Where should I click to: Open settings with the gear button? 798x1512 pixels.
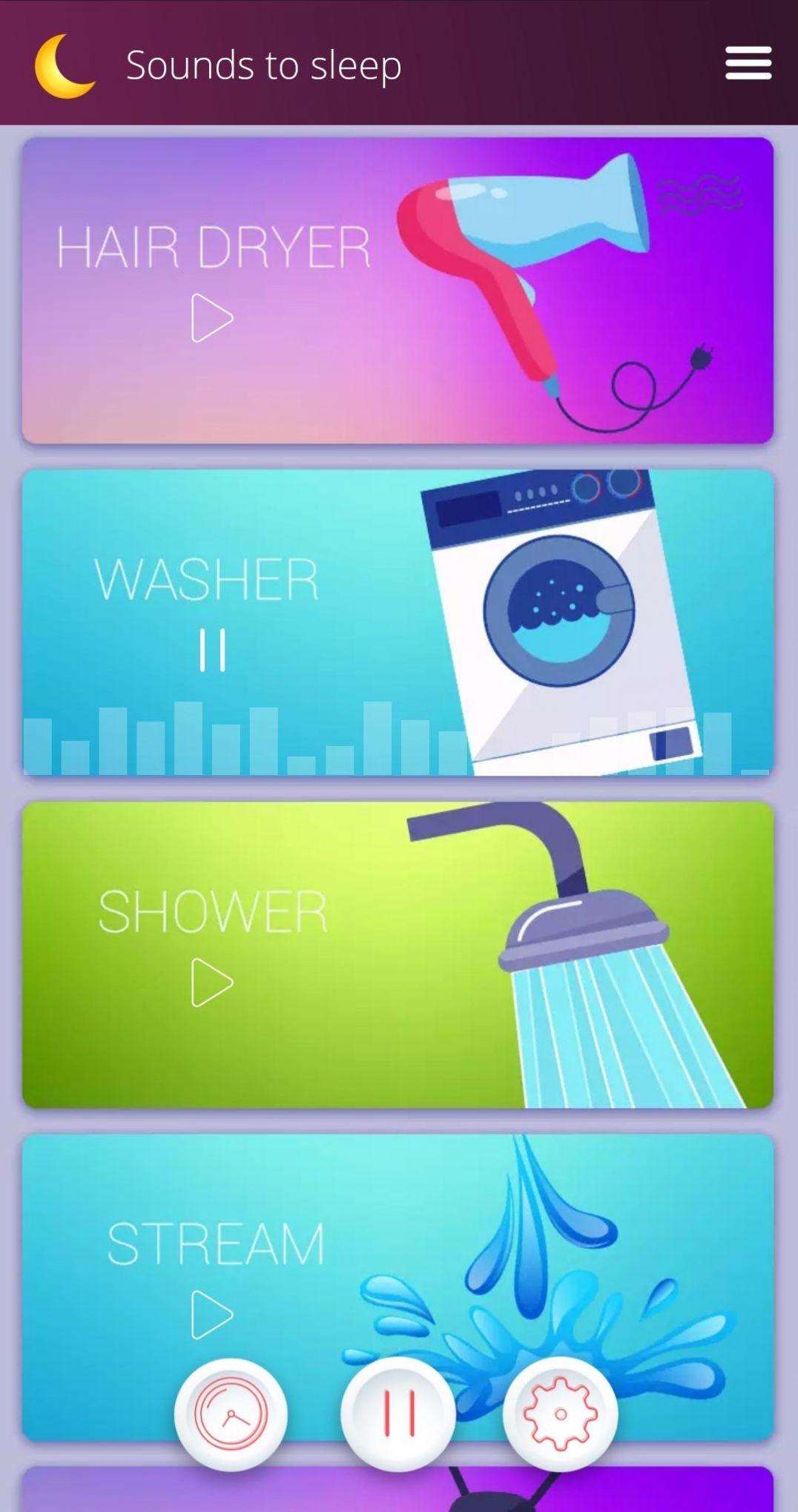pos(561,1414)
